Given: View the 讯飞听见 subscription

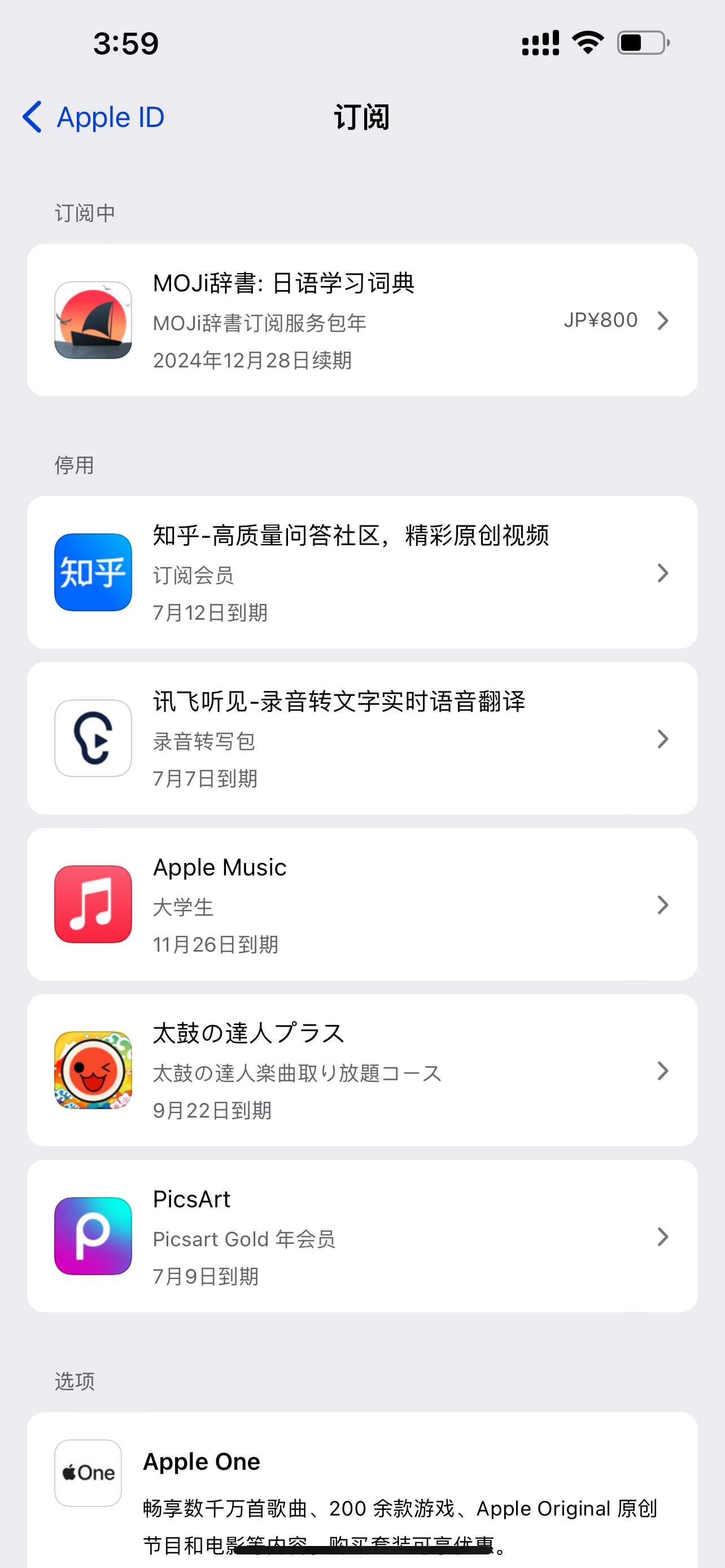Looking at the screenshot, I should (x=362, y=738).
